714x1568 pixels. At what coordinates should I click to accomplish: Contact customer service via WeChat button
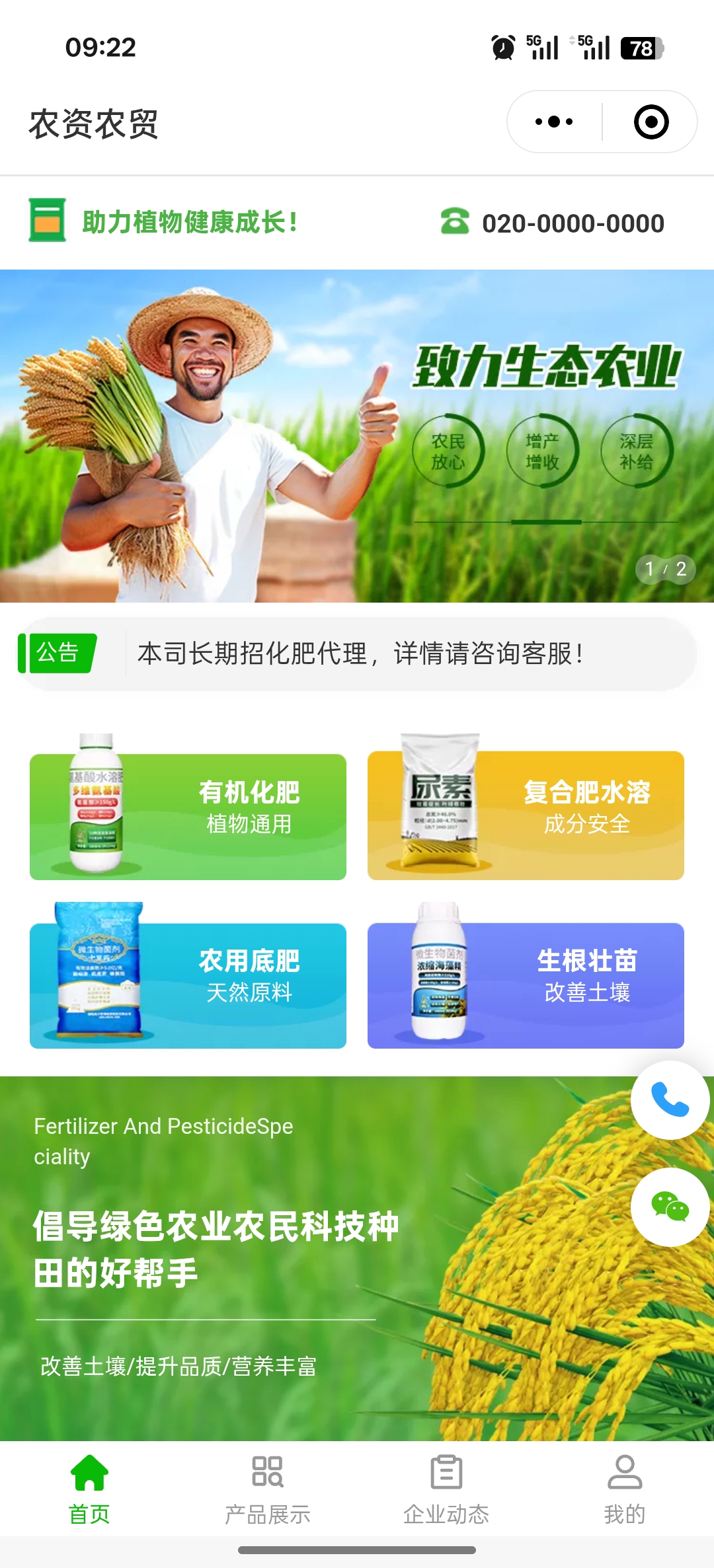[x=670, y=1207]
